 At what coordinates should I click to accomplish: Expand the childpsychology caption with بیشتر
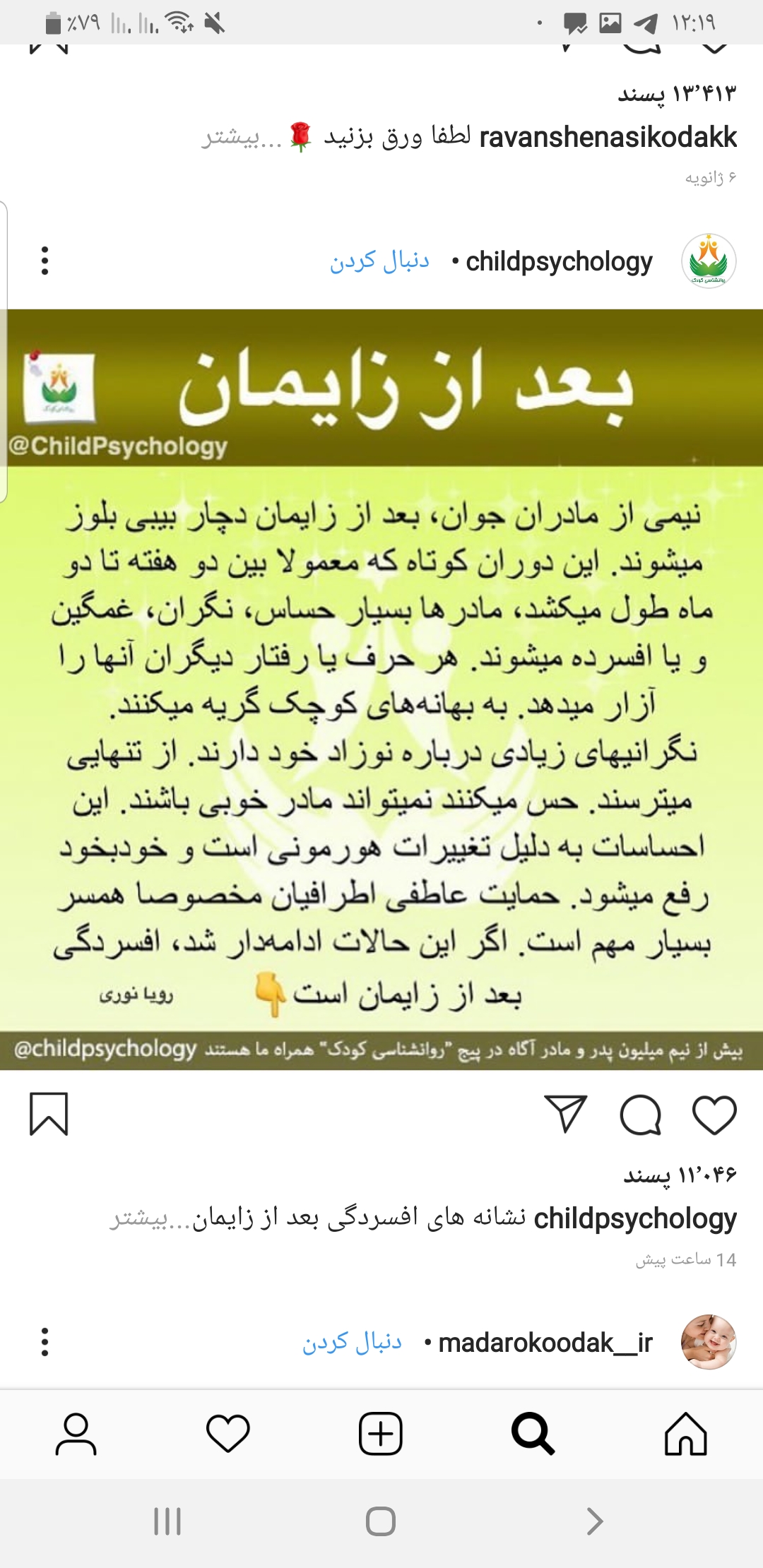click(x=140, y=1218)
